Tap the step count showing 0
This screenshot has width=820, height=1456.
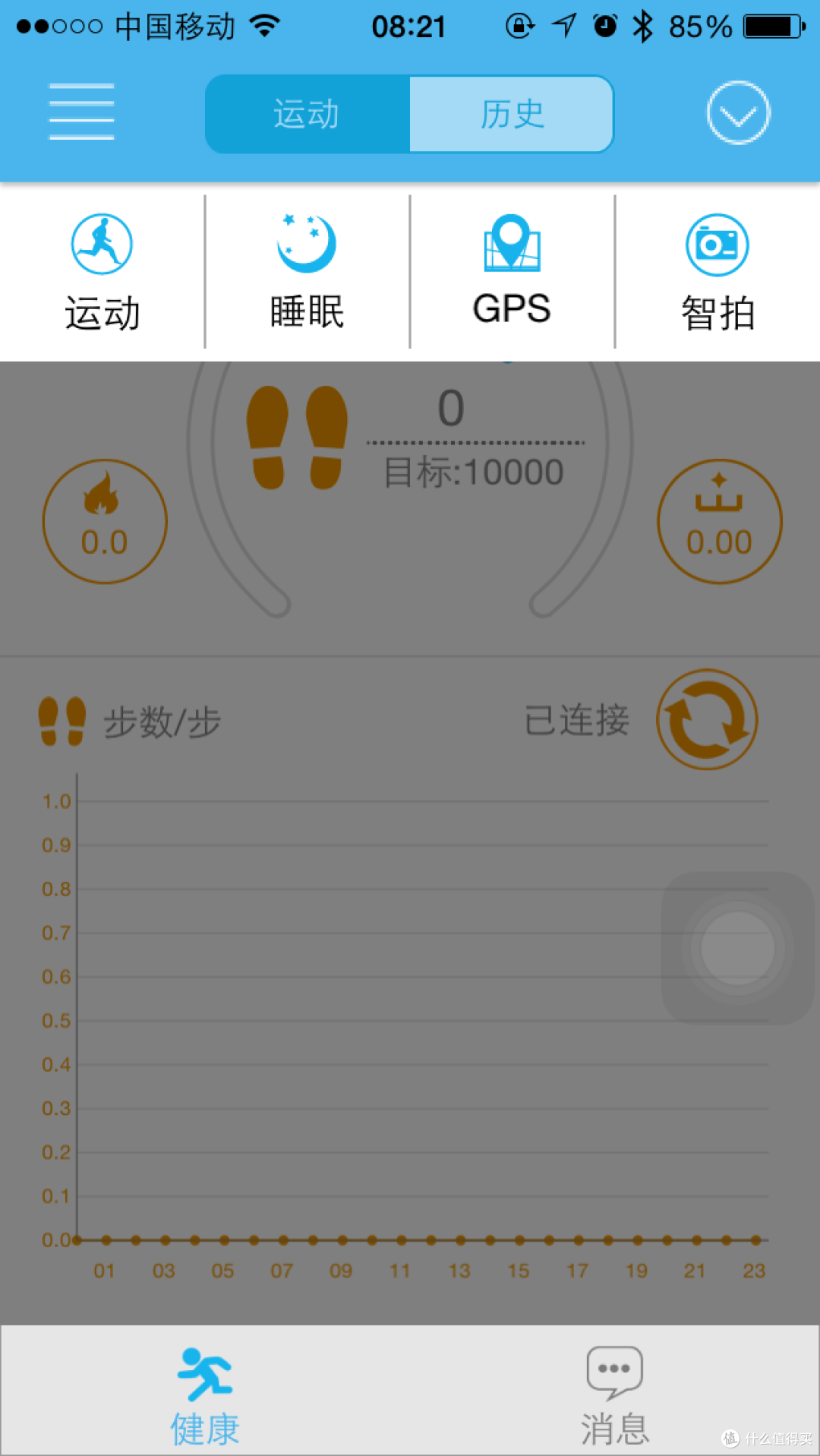tap(449, 408)
